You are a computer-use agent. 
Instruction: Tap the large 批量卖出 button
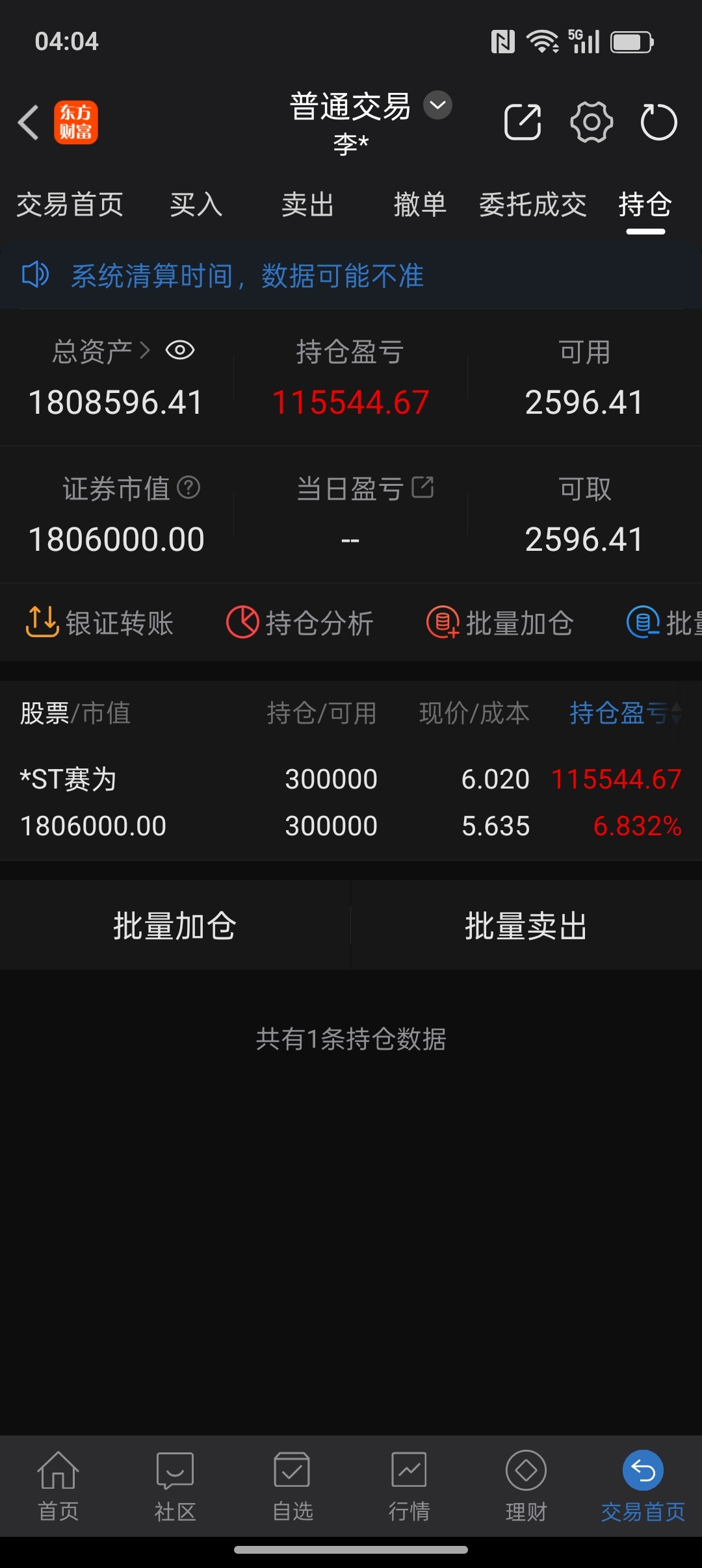(526, 926)
